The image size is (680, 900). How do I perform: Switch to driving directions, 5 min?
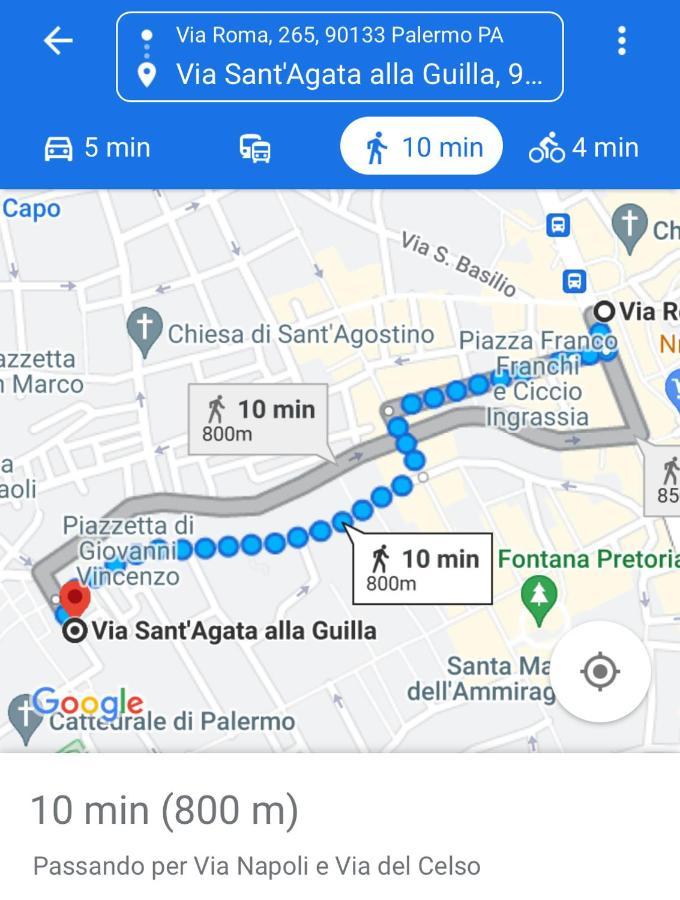click(97, 148)
